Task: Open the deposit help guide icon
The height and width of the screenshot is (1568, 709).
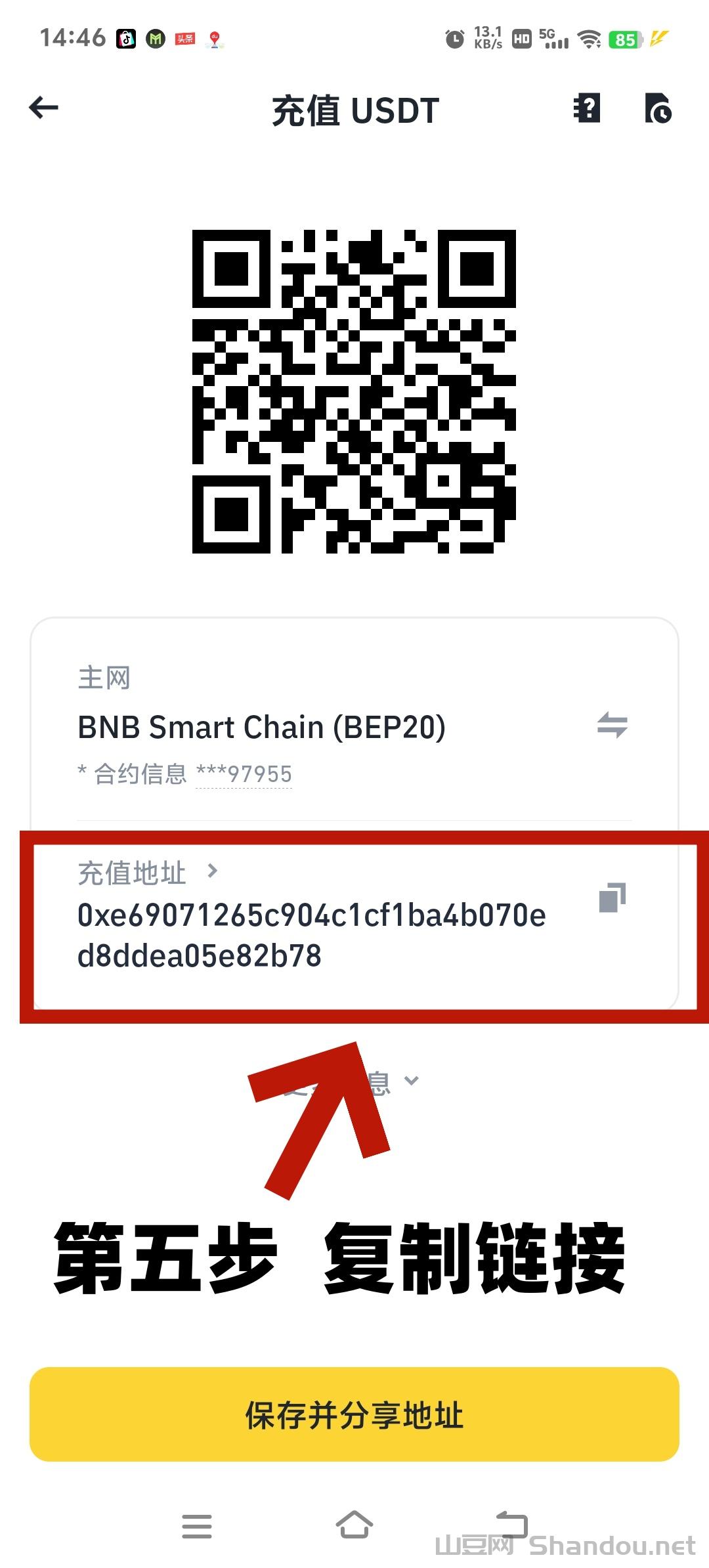Action: point(586,108)
